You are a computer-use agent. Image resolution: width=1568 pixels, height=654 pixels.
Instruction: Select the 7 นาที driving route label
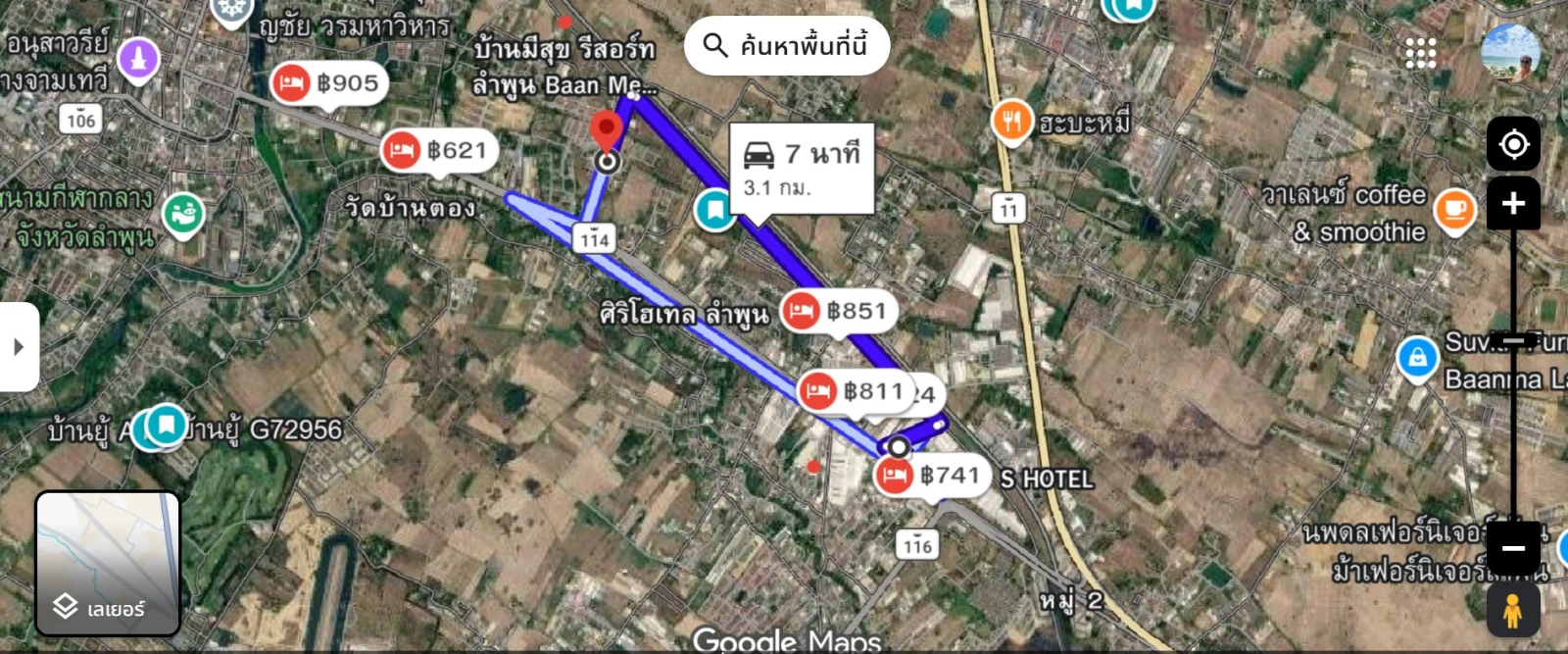click(x=802, y=170)
